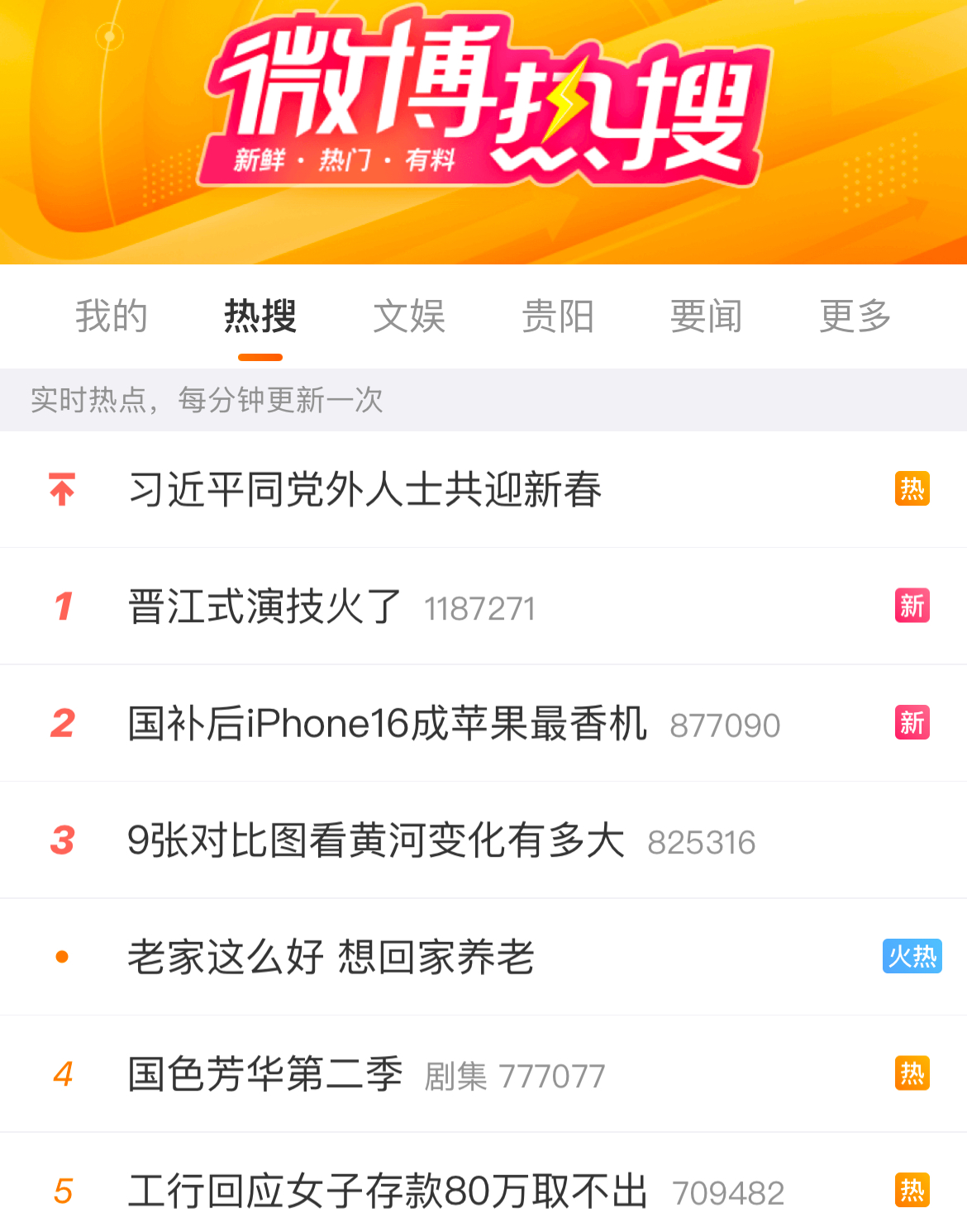Open 9张对比图看黄河变化有多大
Screen dimensions: 967x1232
(376, 841)
